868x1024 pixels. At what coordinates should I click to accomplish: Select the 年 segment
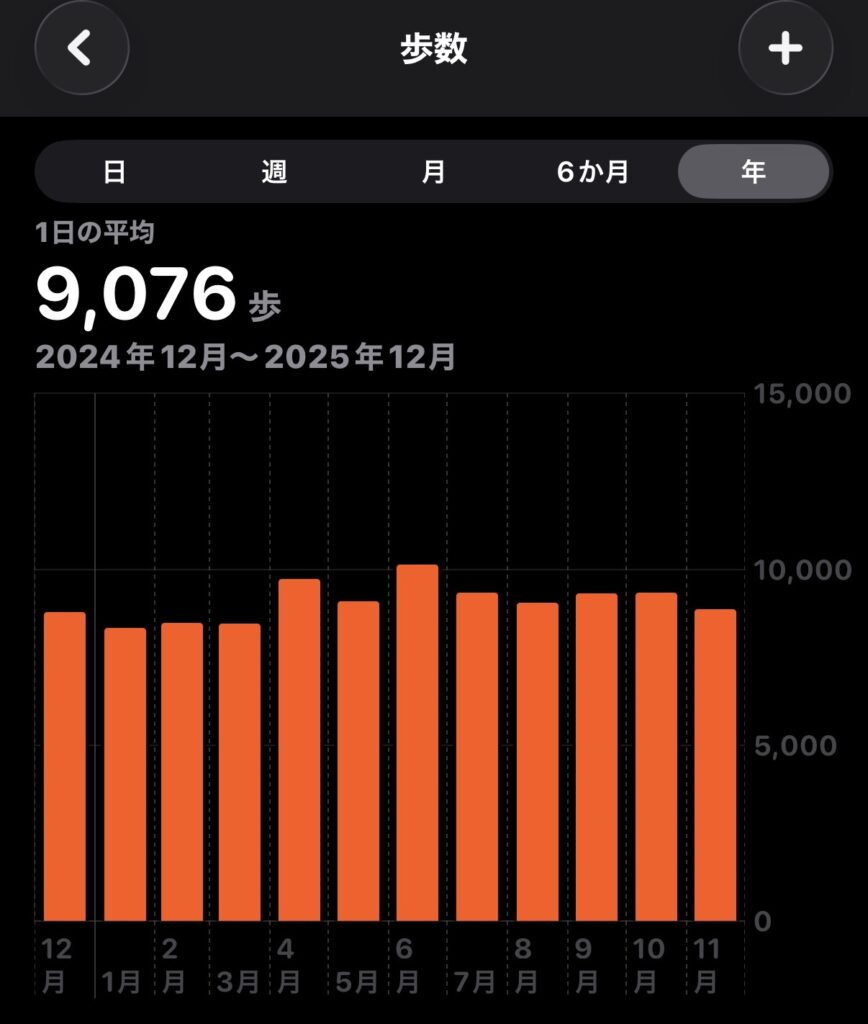click(x=753, y=172)
